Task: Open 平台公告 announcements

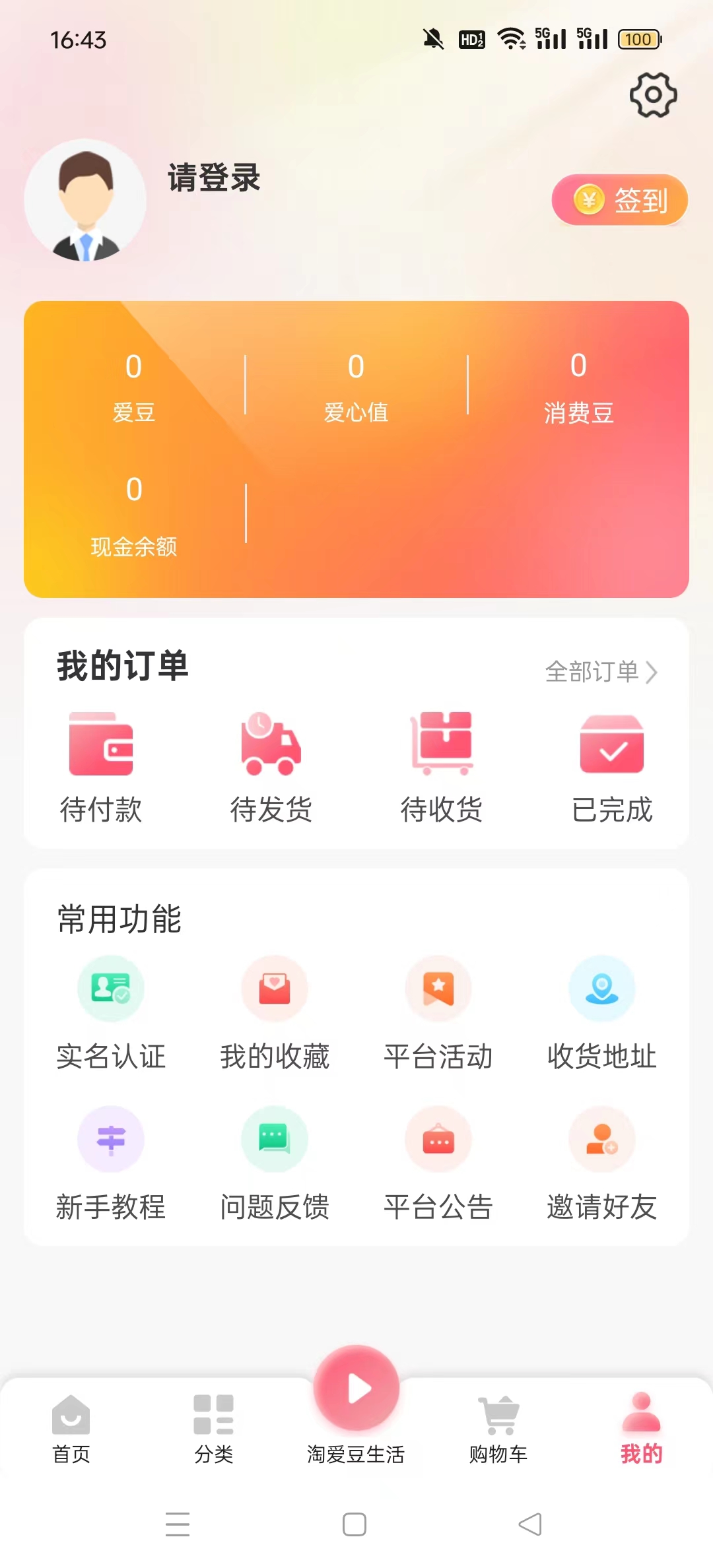Action: click(438, 1163)
